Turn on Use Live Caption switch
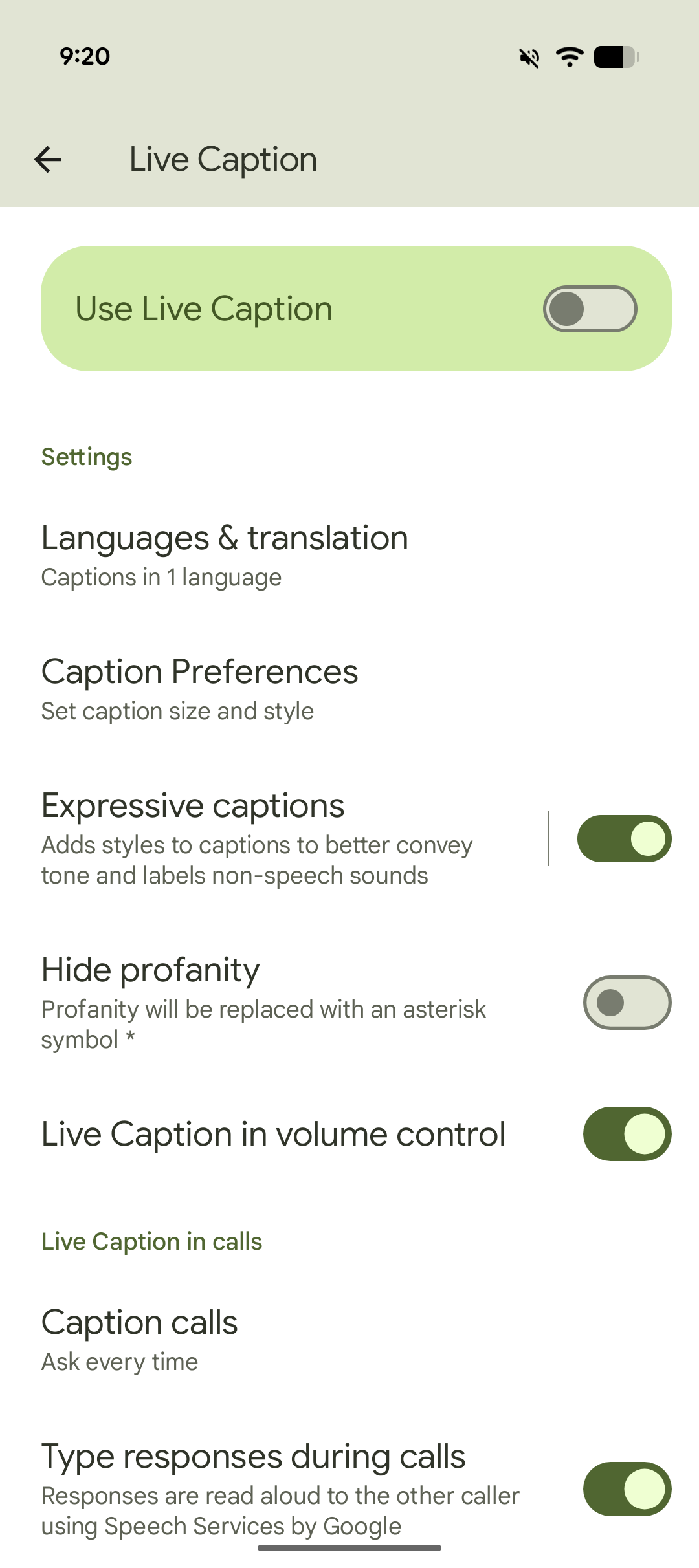 point(590,309)
